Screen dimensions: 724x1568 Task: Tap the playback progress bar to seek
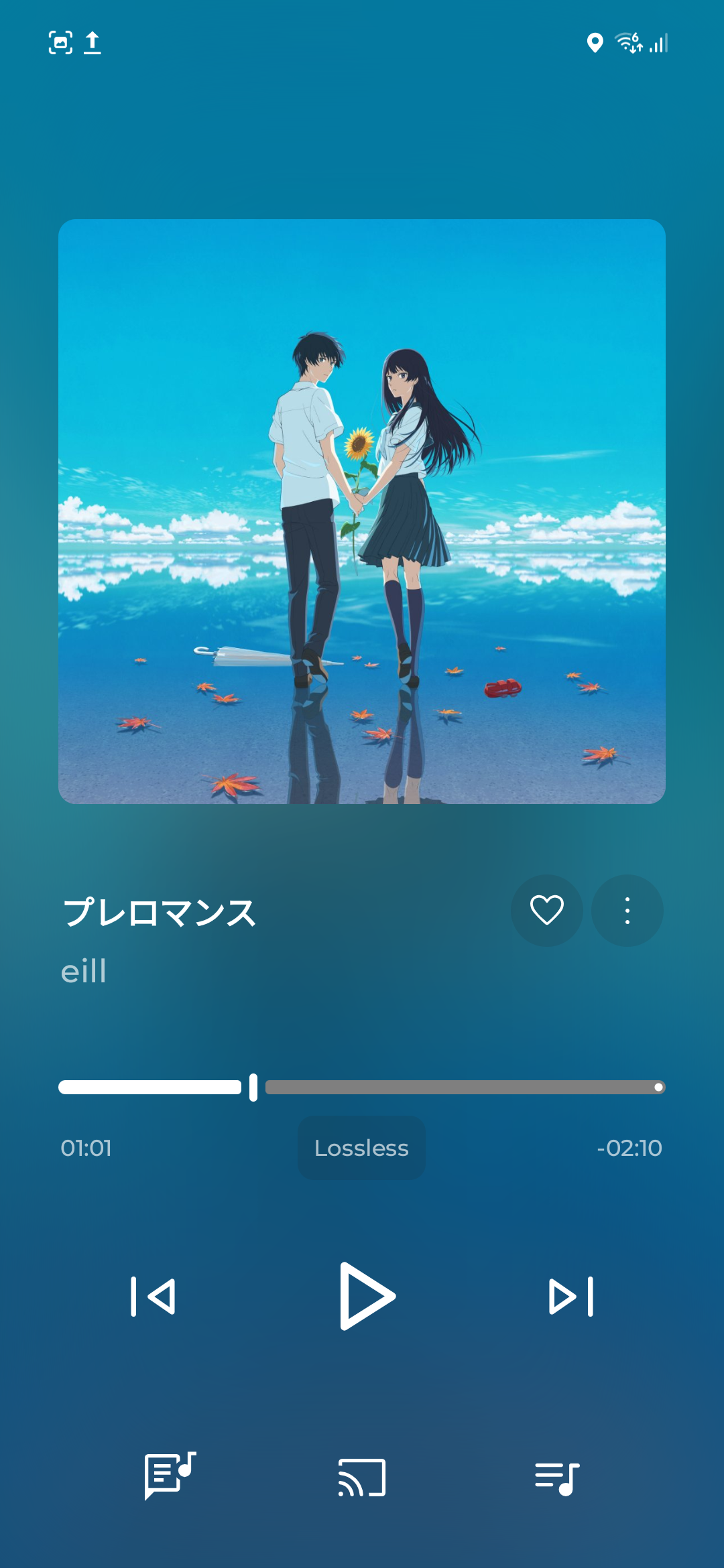pyautogui.click(x=463, y=1087)
